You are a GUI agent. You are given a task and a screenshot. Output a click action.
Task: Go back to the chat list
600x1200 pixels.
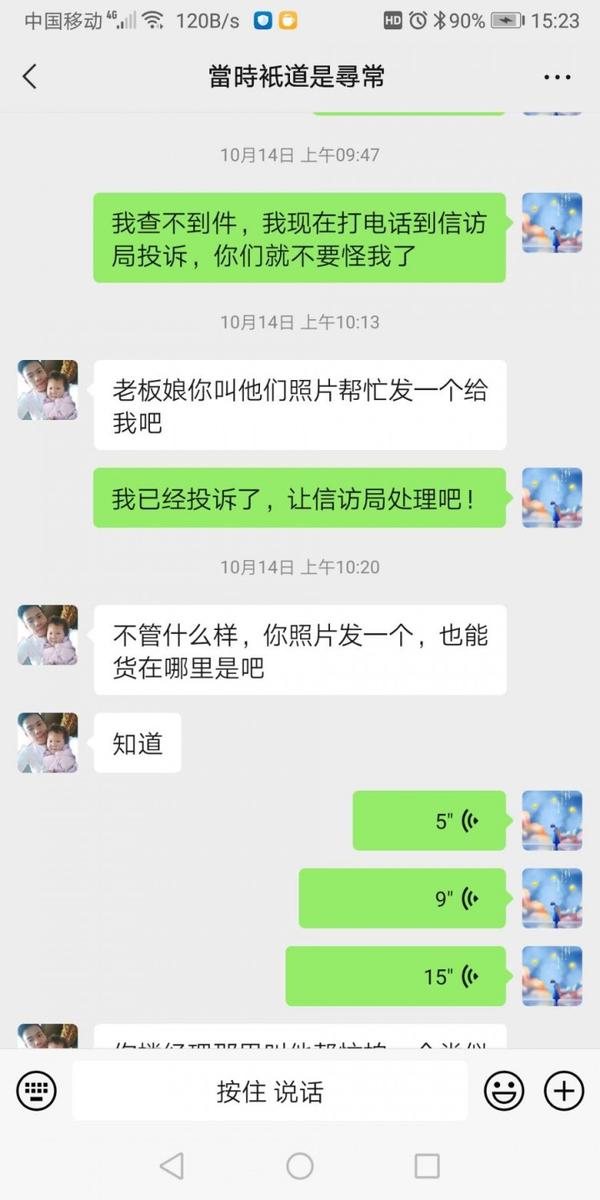(x=30, y=77)
